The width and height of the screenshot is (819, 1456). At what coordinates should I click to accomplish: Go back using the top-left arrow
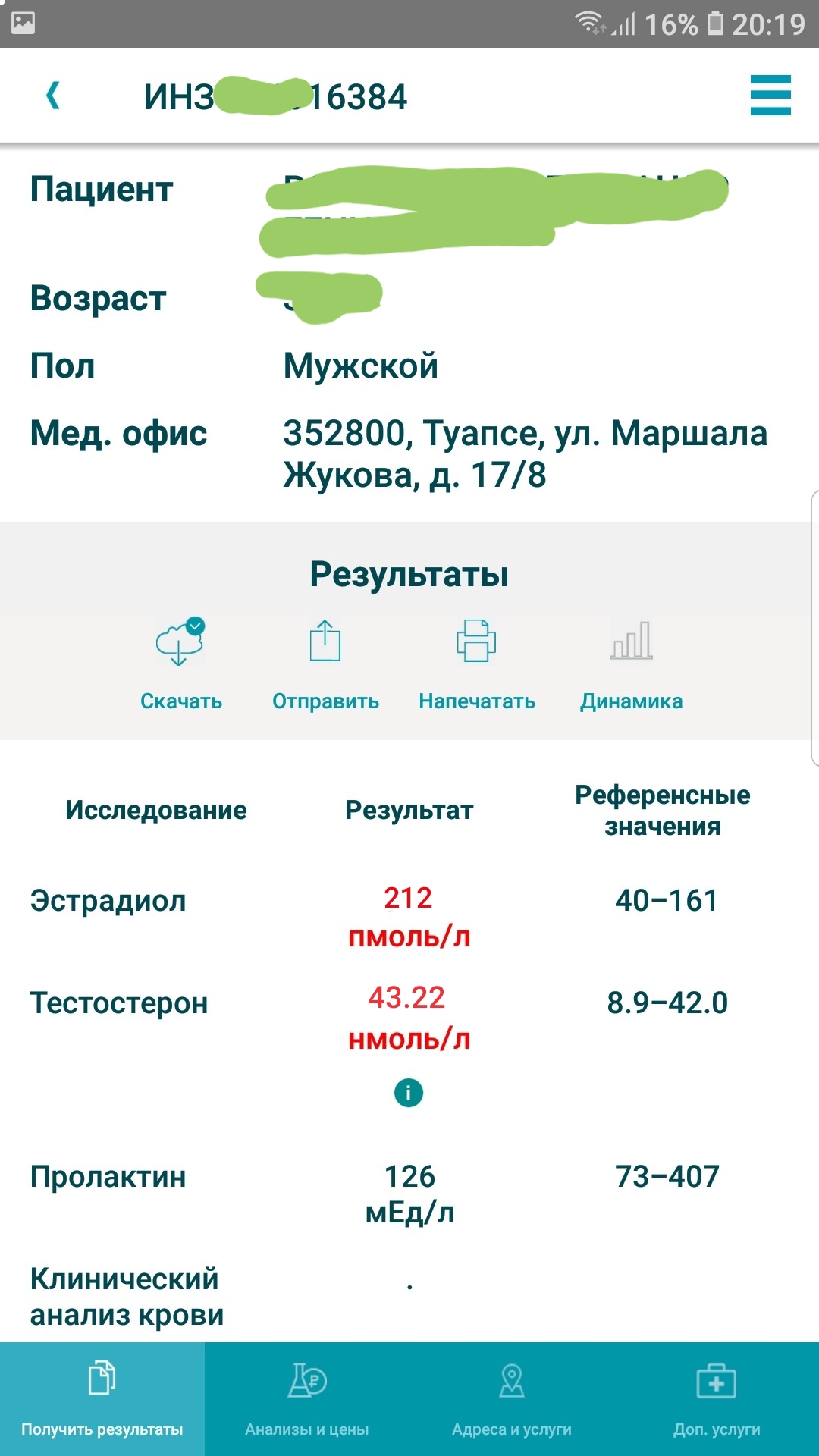click(x=53, y=96)
